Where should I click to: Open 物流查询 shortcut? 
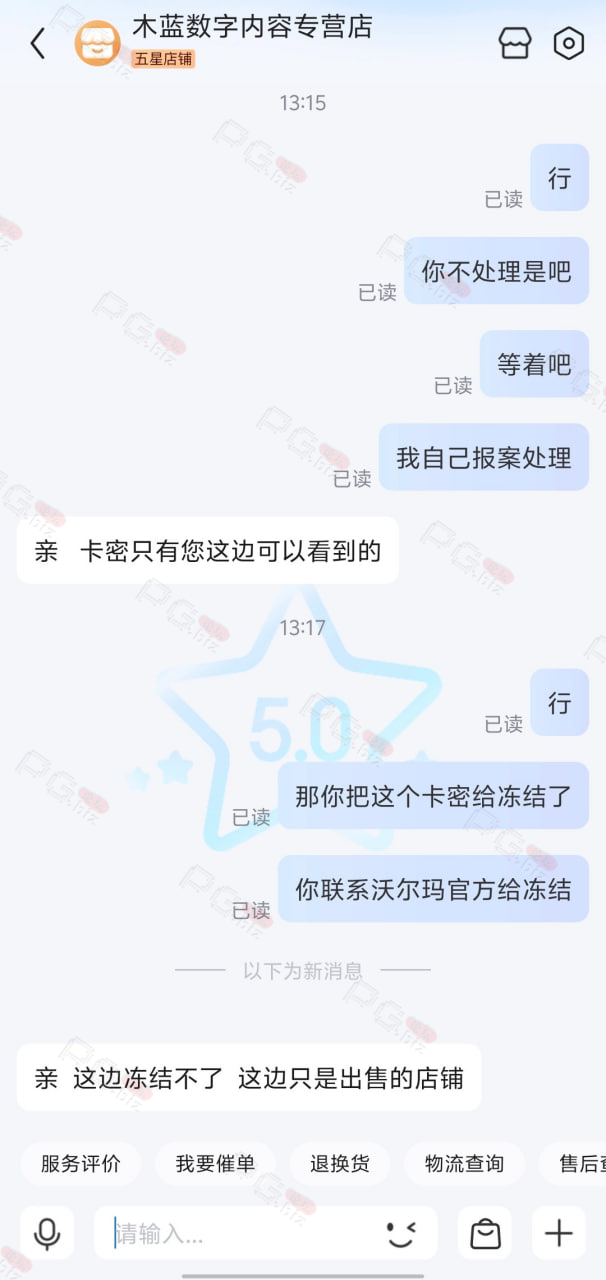point(464,1164)
